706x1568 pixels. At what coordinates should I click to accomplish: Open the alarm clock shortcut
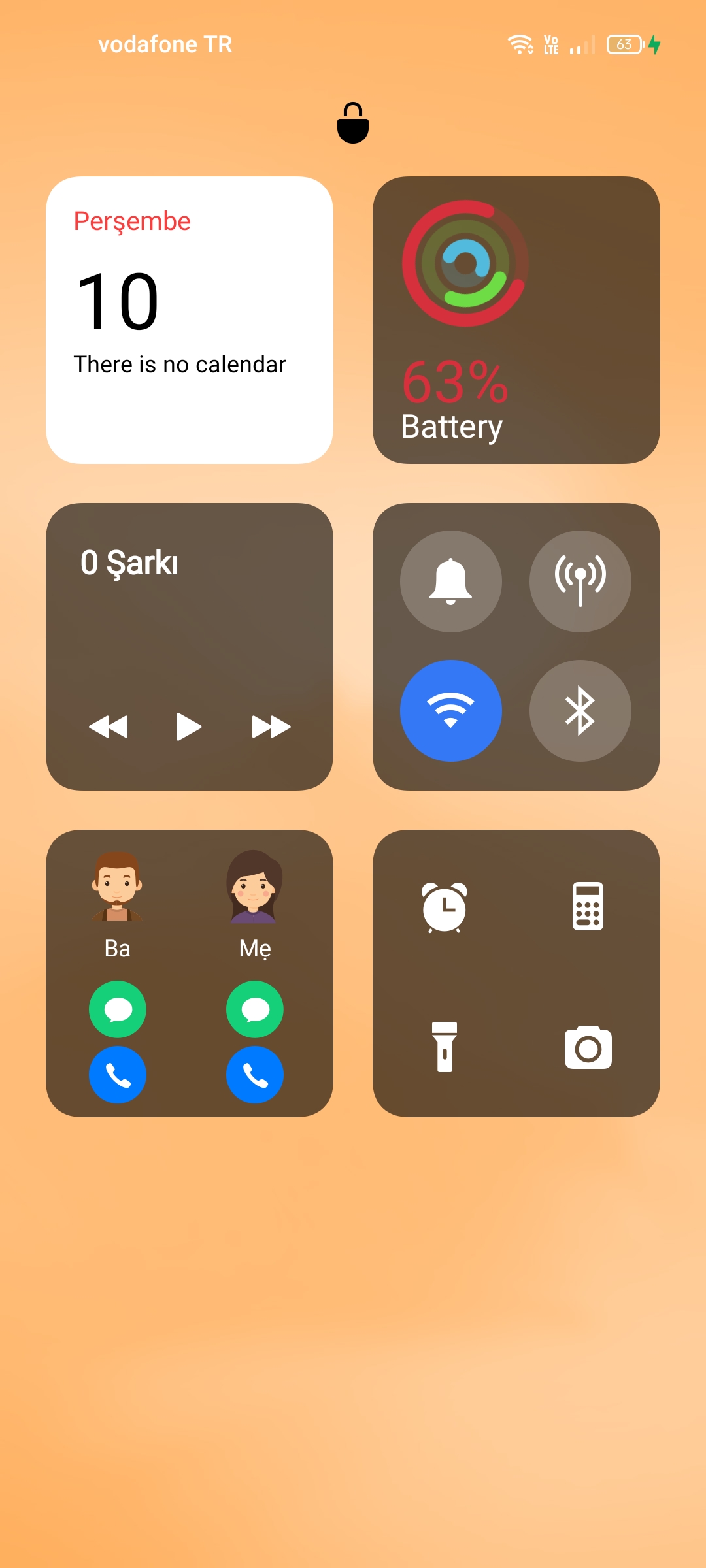point(445,907)
